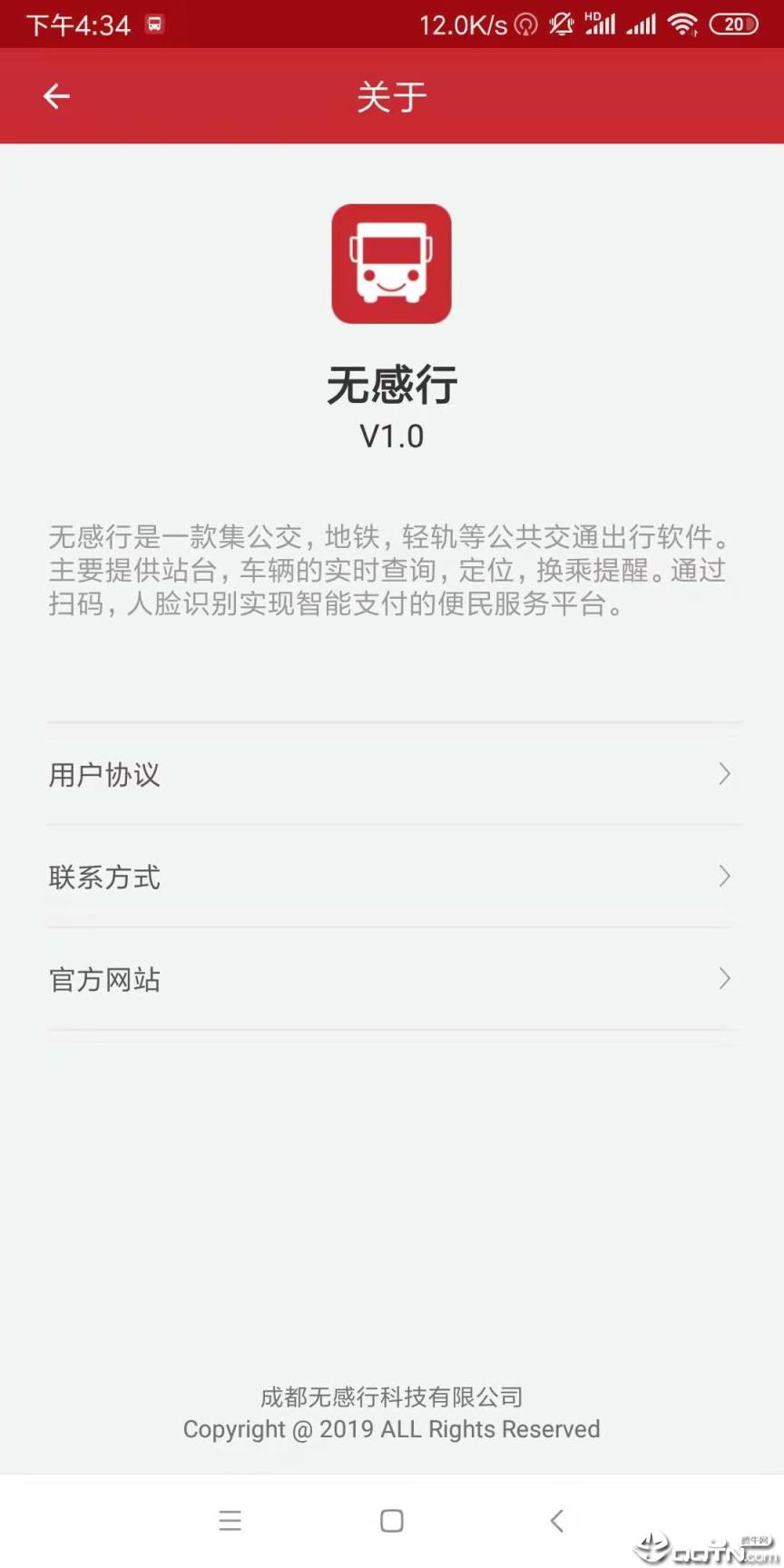Open the recent apps button on navigation bar
This screenshot has width=784, height=1568.
(x=230, y=1521)
